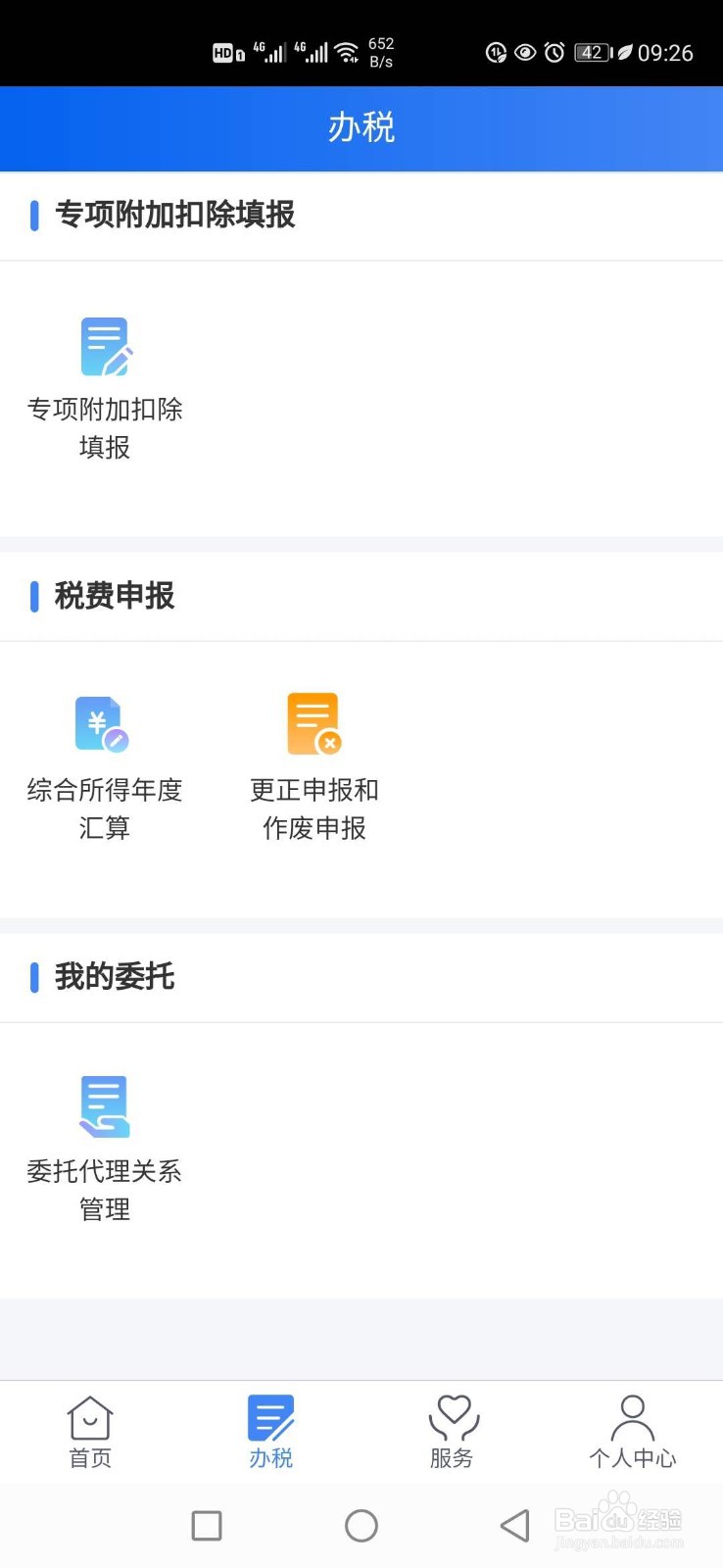This screenshot has height=1568, width=723.
Task: Tap the back triangle navigation control
Action: point(516,1525)
